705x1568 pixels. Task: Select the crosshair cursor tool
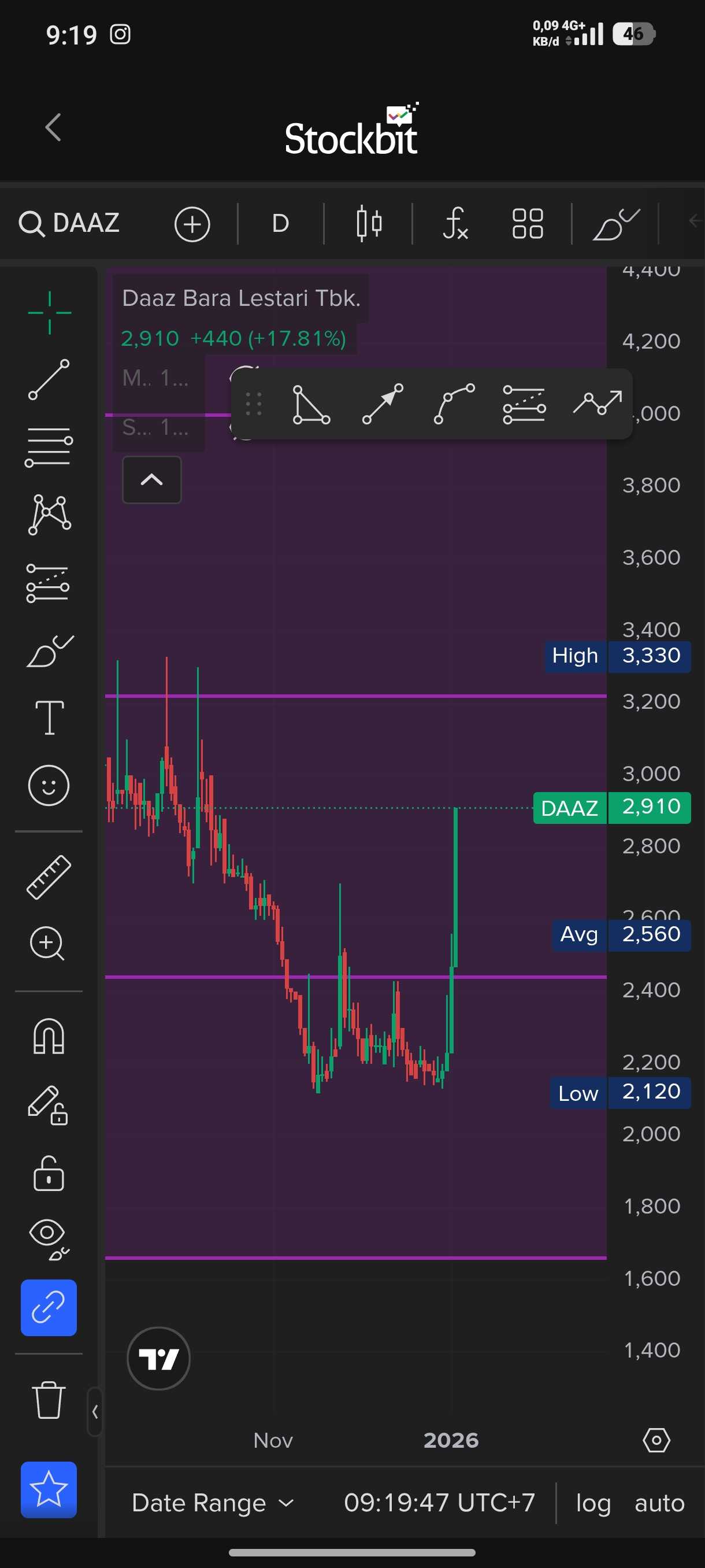(x=49, y=313)
